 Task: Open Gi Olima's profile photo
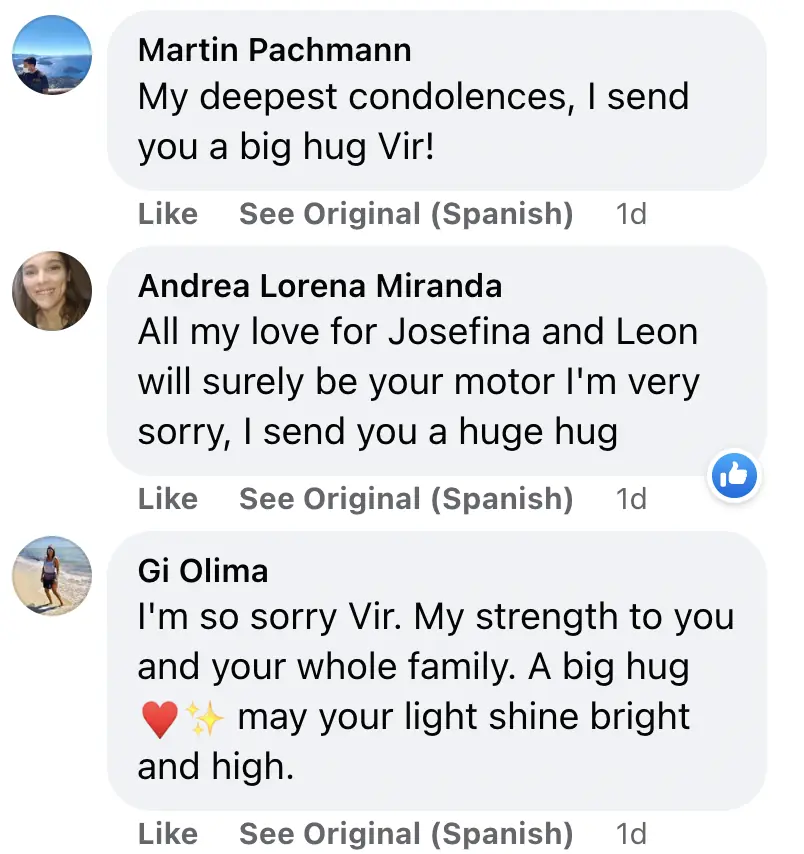click(52, 576)
